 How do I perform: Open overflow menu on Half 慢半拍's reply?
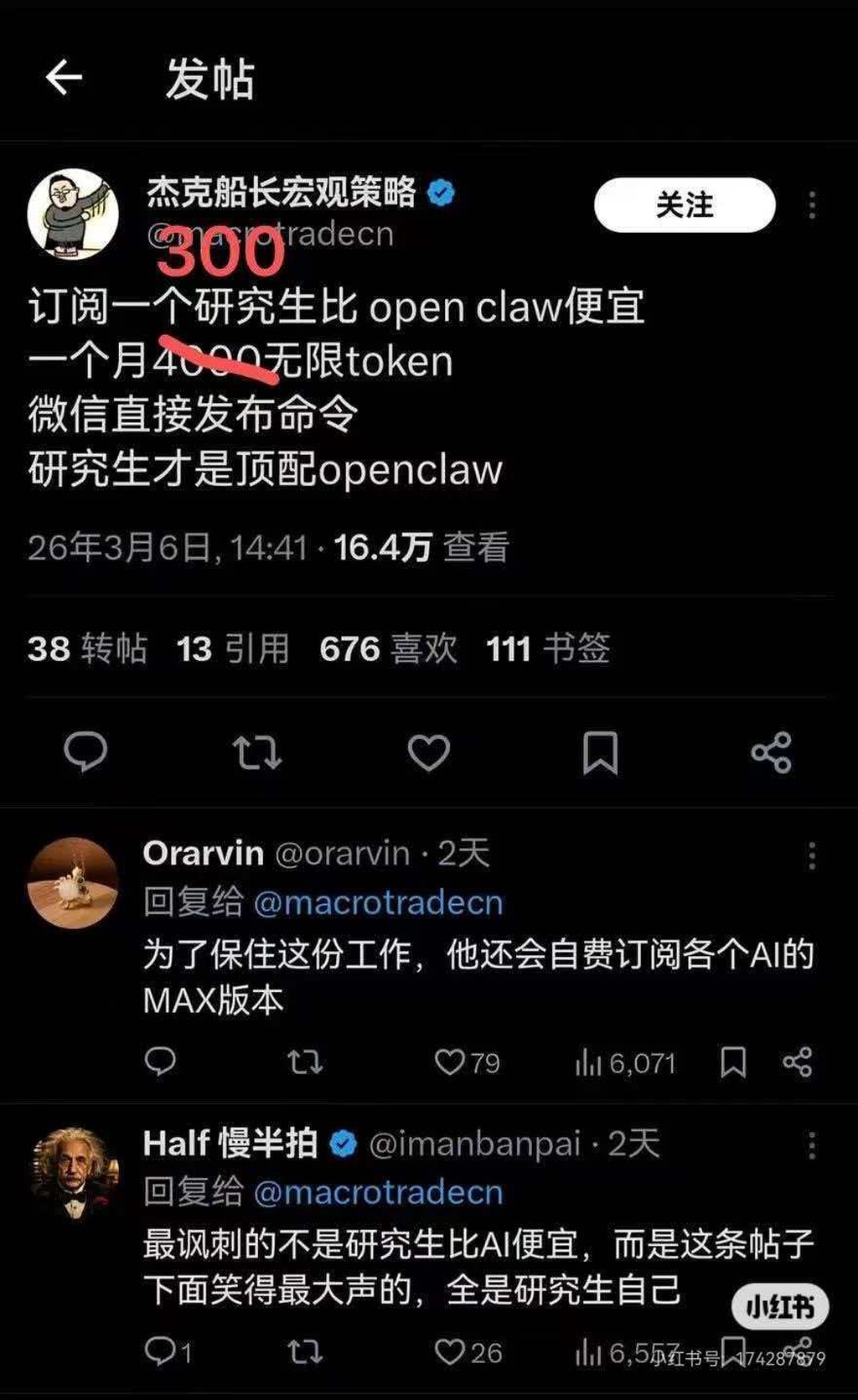pyautogui.click(x=811, y=1145)
